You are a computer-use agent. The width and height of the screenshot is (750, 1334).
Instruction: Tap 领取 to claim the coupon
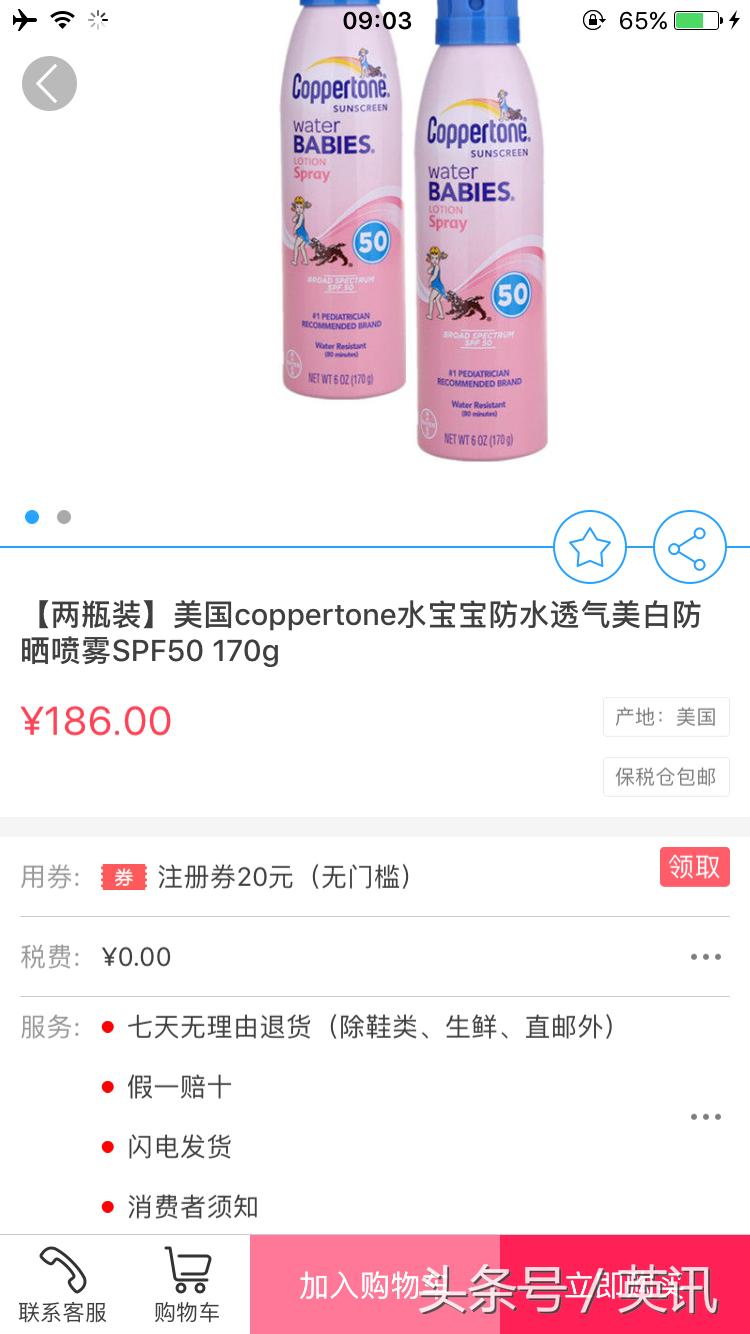click(x=695, y=867)
